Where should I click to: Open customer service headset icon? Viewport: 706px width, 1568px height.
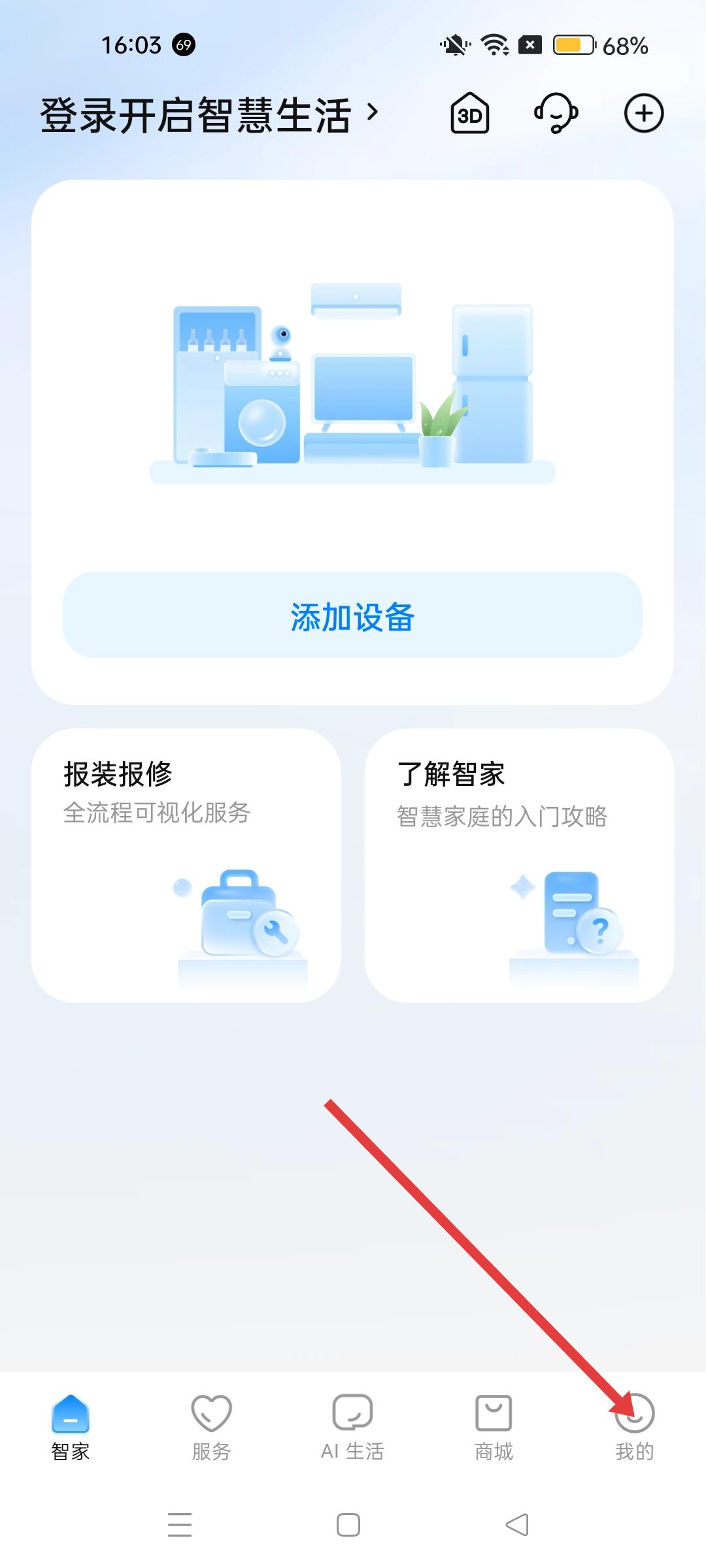[556, 114]
